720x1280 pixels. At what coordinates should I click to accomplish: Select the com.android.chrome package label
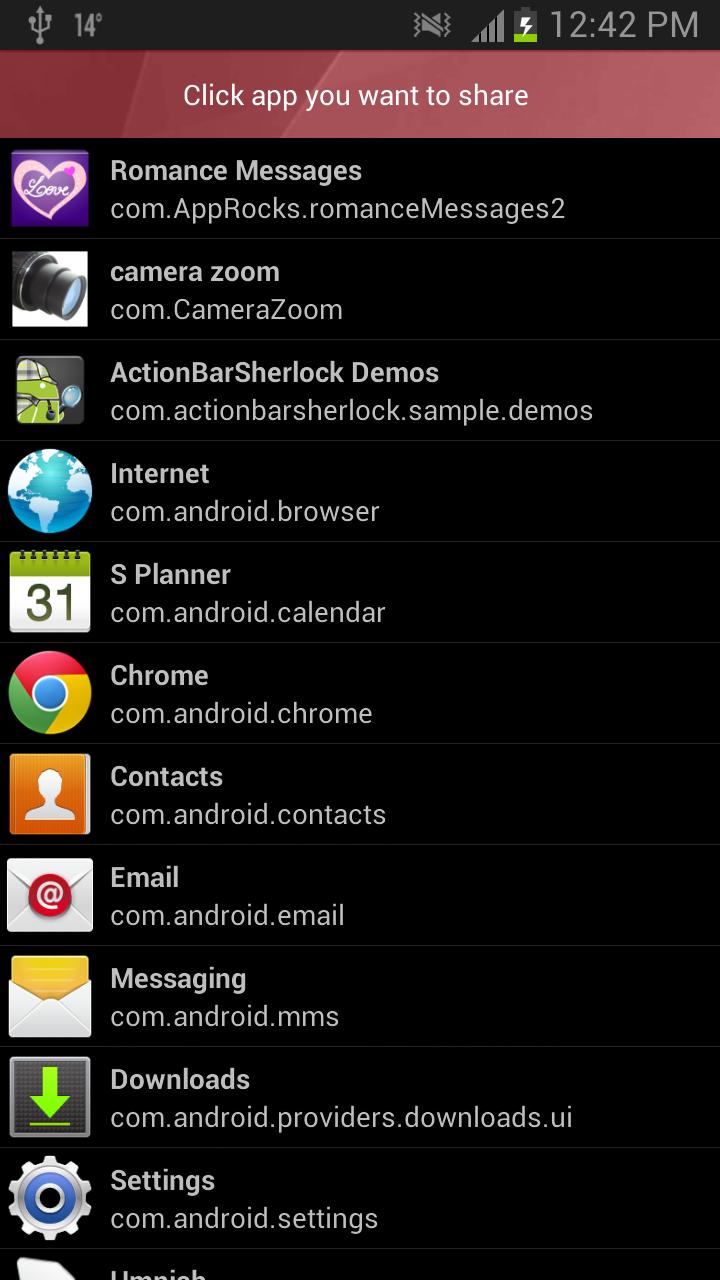coord(242,713)
